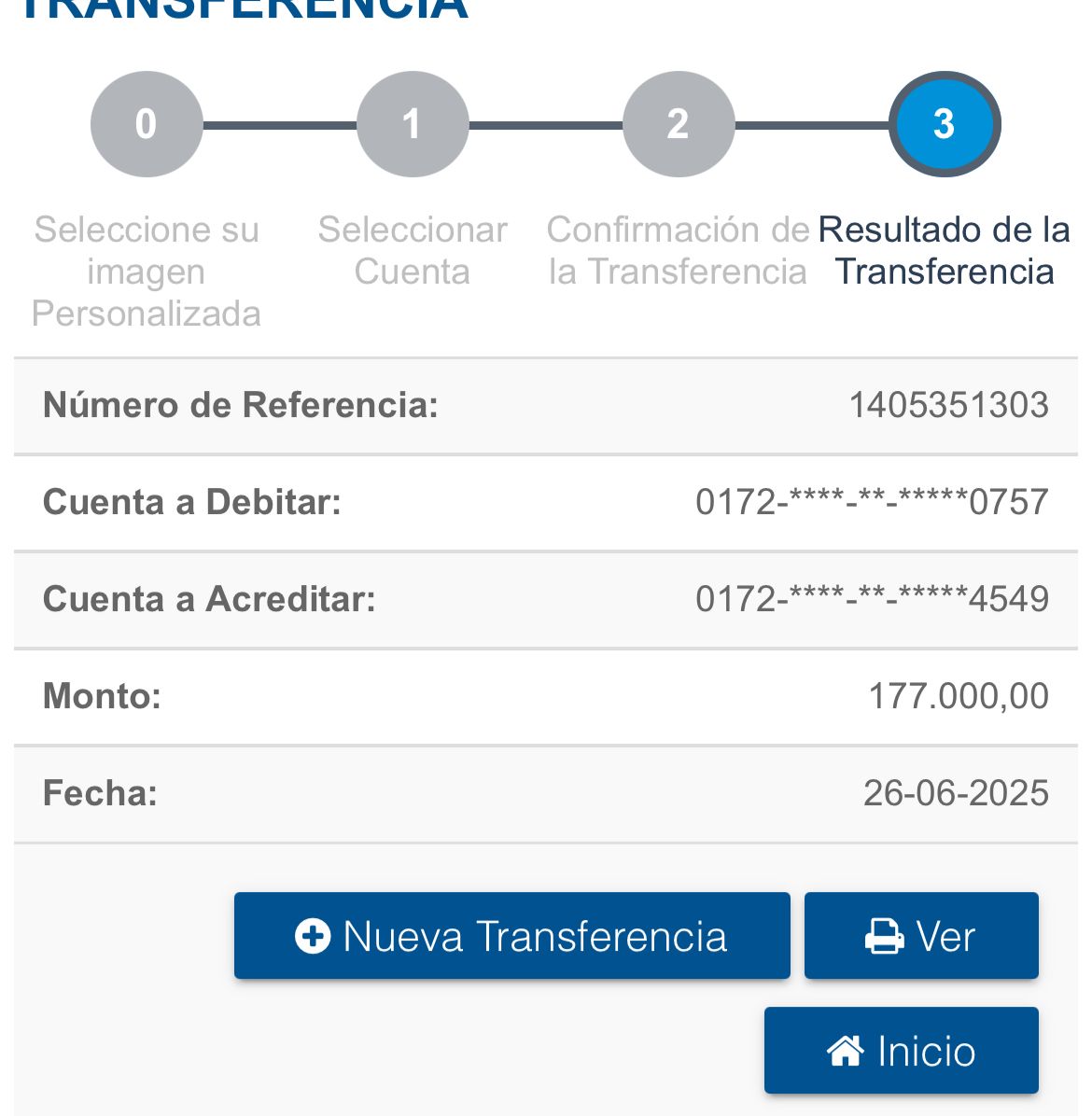Screen dimensions: 1092x1116
Task: Tap the Ver print button
Action: coord(921,936)
